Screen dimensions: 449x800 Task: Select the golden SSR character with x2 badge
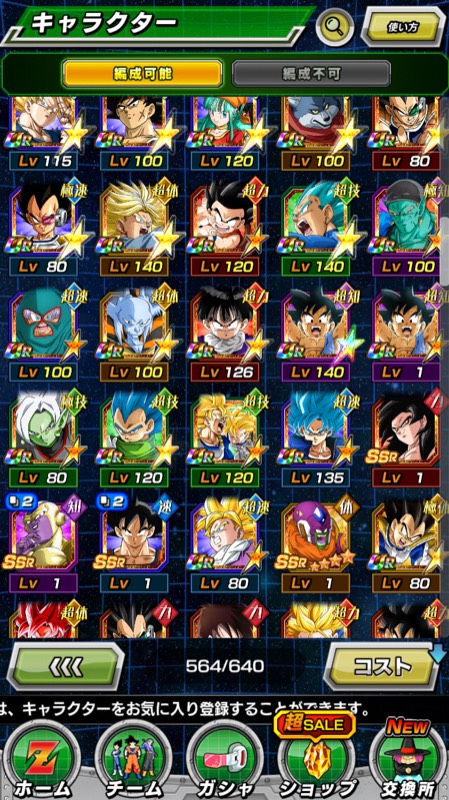[x=43, y=545]
